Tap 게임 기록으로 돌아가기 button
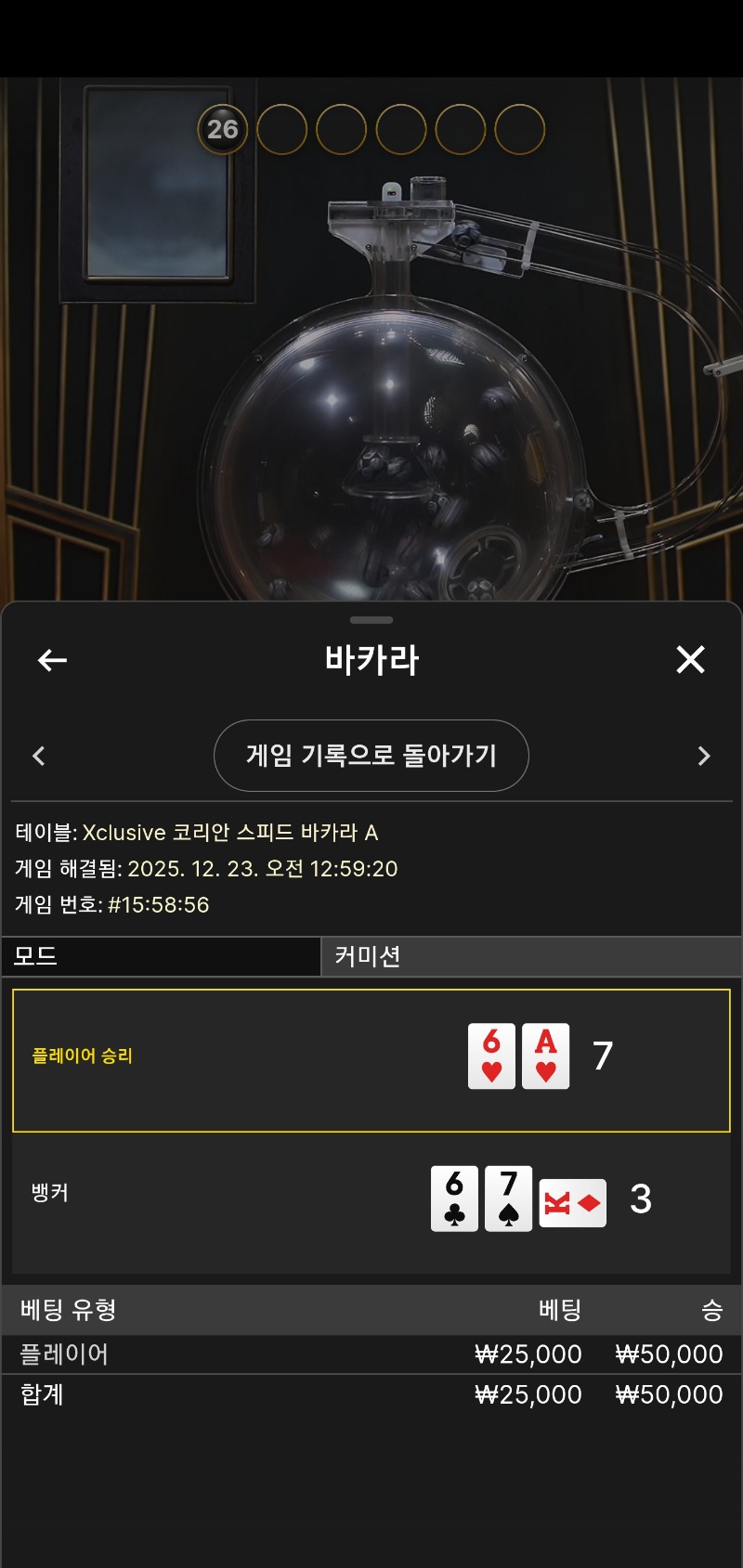Viewport: 743px width, 1568px height. point(371,756)
